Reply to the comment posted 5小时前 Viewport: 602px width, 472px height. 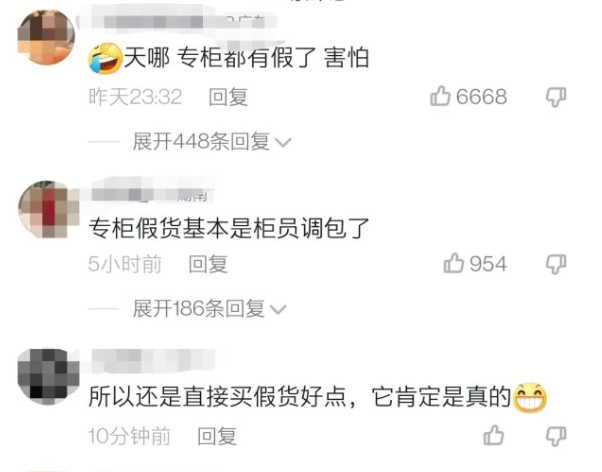click(x=208, y=264)
